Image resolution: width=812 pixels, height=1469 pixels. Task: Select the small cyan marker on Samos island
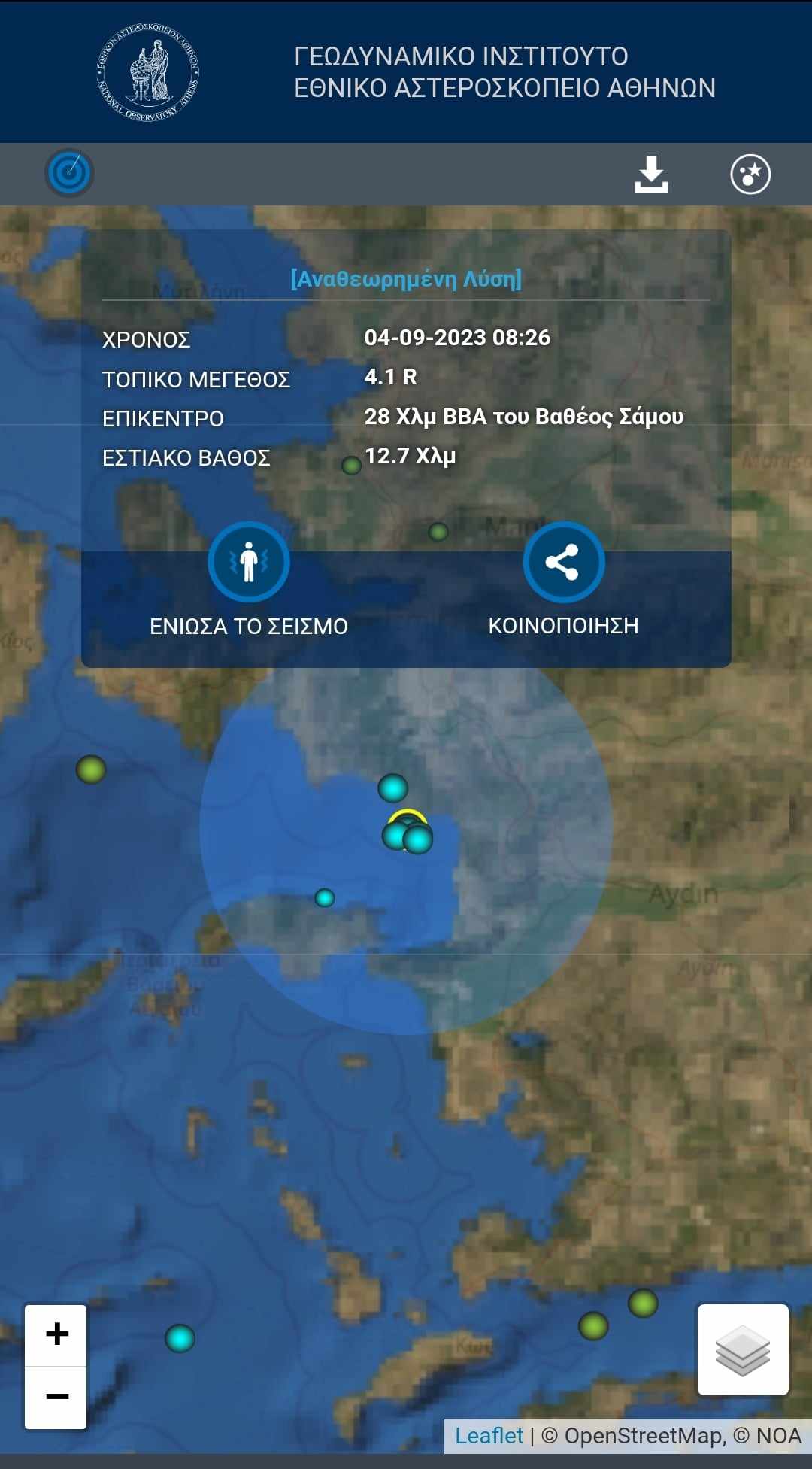(325, 897)
